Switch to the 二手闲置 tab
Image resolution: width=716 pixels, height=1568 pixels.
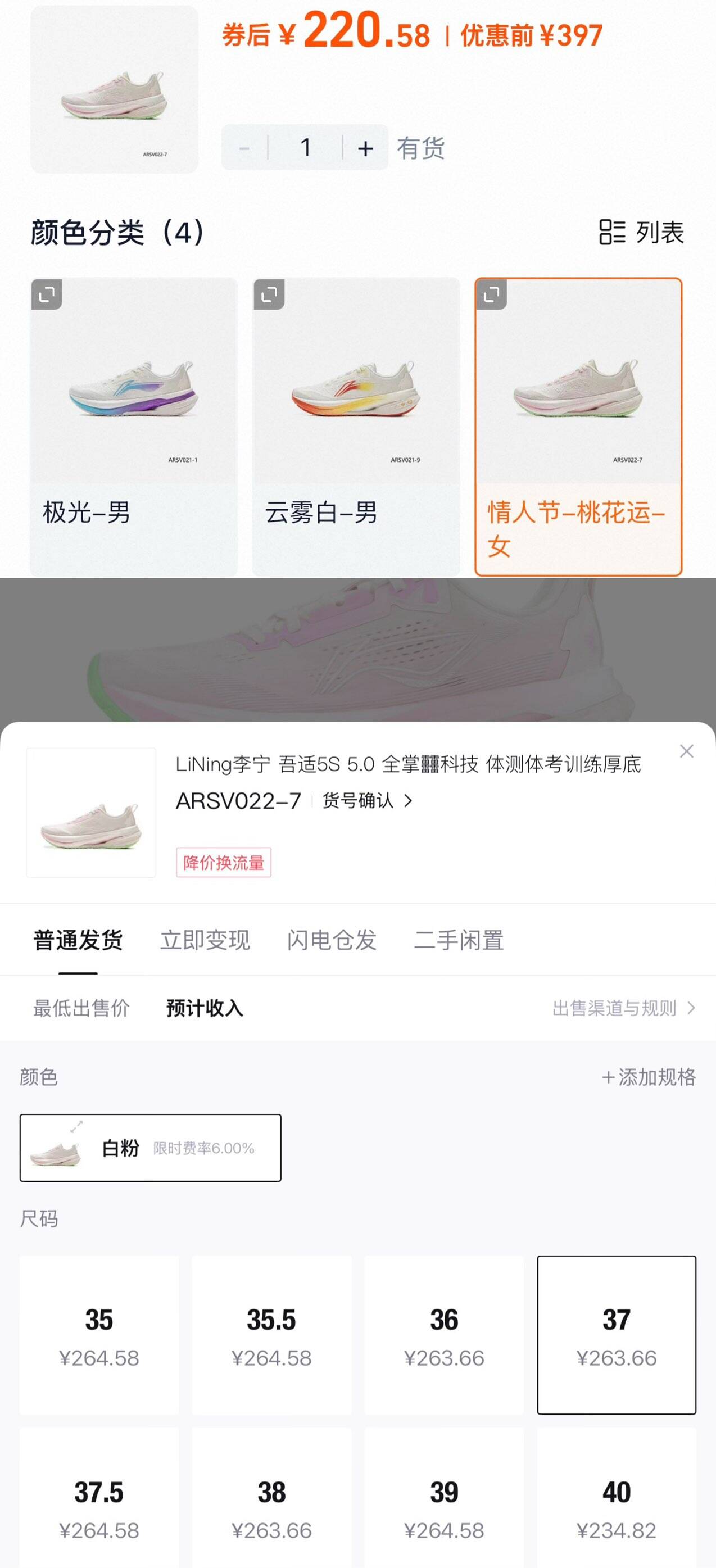pos(459,940)
